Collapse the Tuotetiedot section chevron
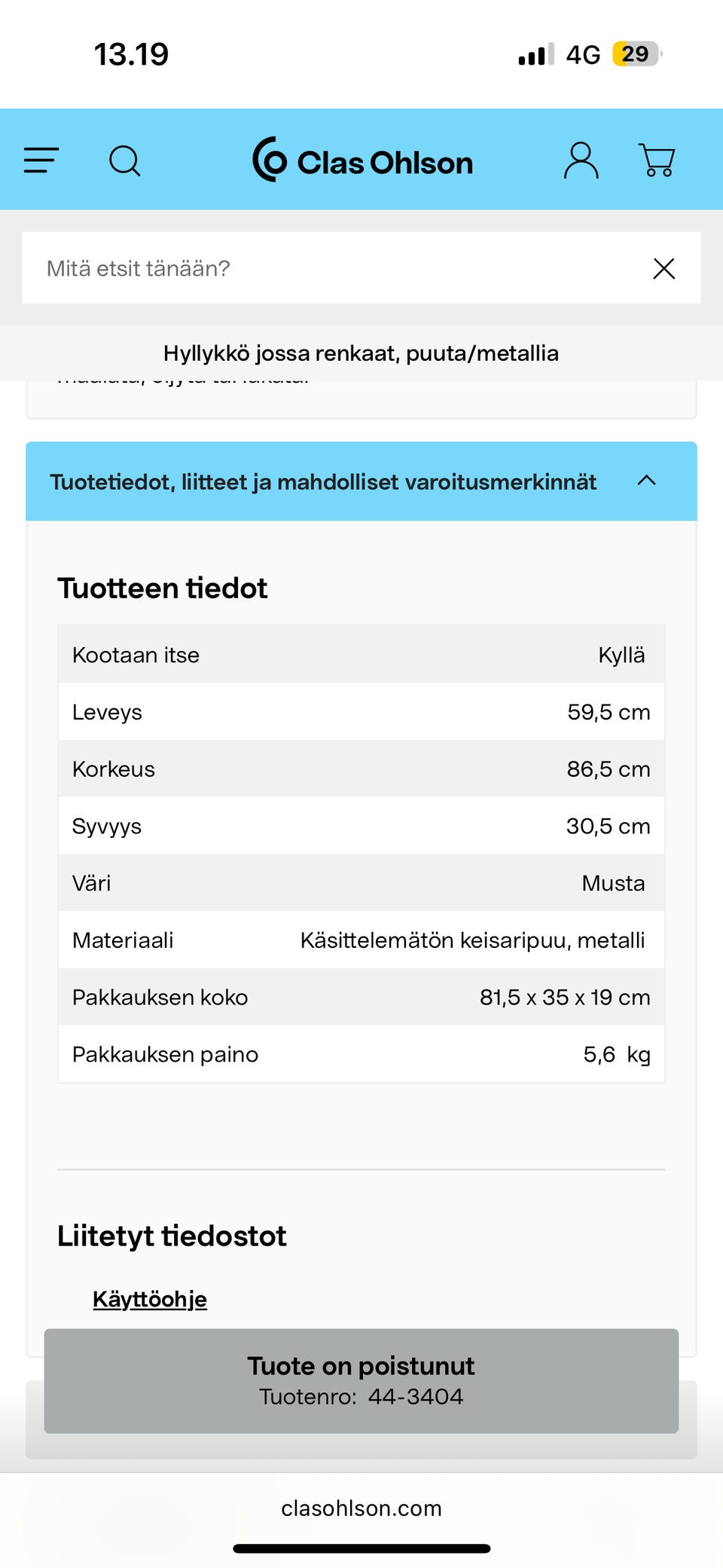This screenshot has width=723, height=1568. (646, 481)
